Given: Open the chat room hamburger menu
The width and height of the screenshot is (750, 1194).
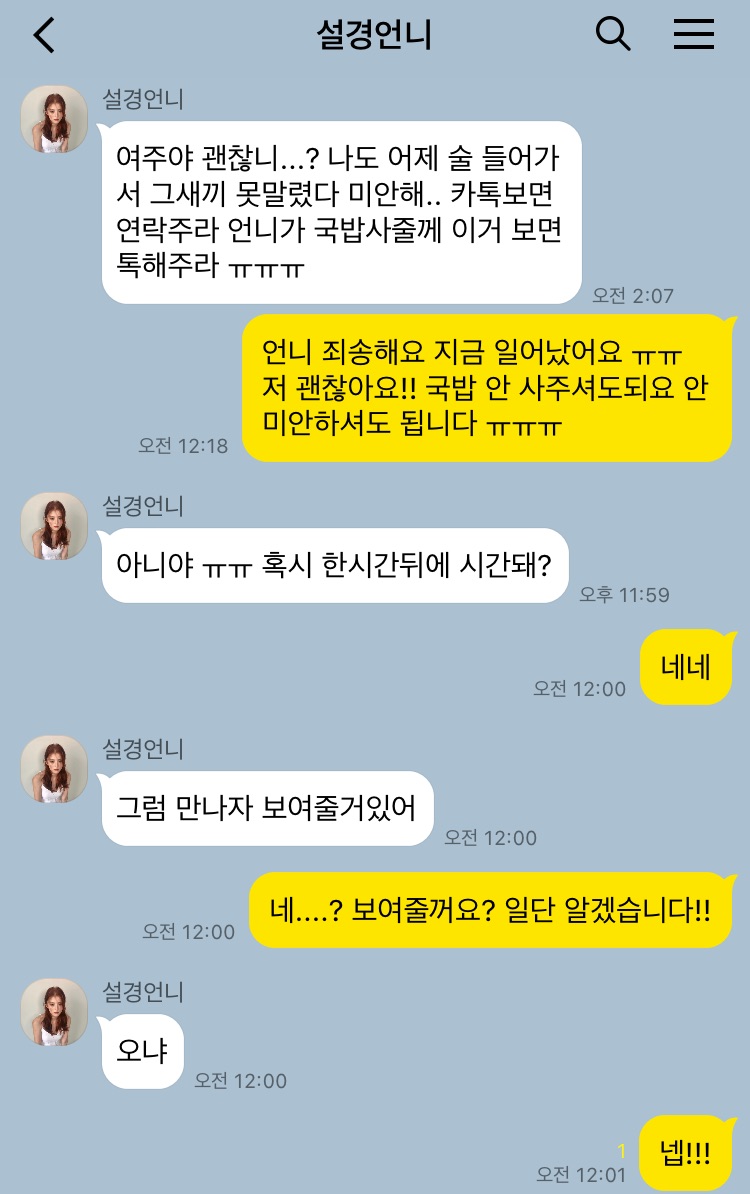Looking at the screenshot, I should 693,35.
